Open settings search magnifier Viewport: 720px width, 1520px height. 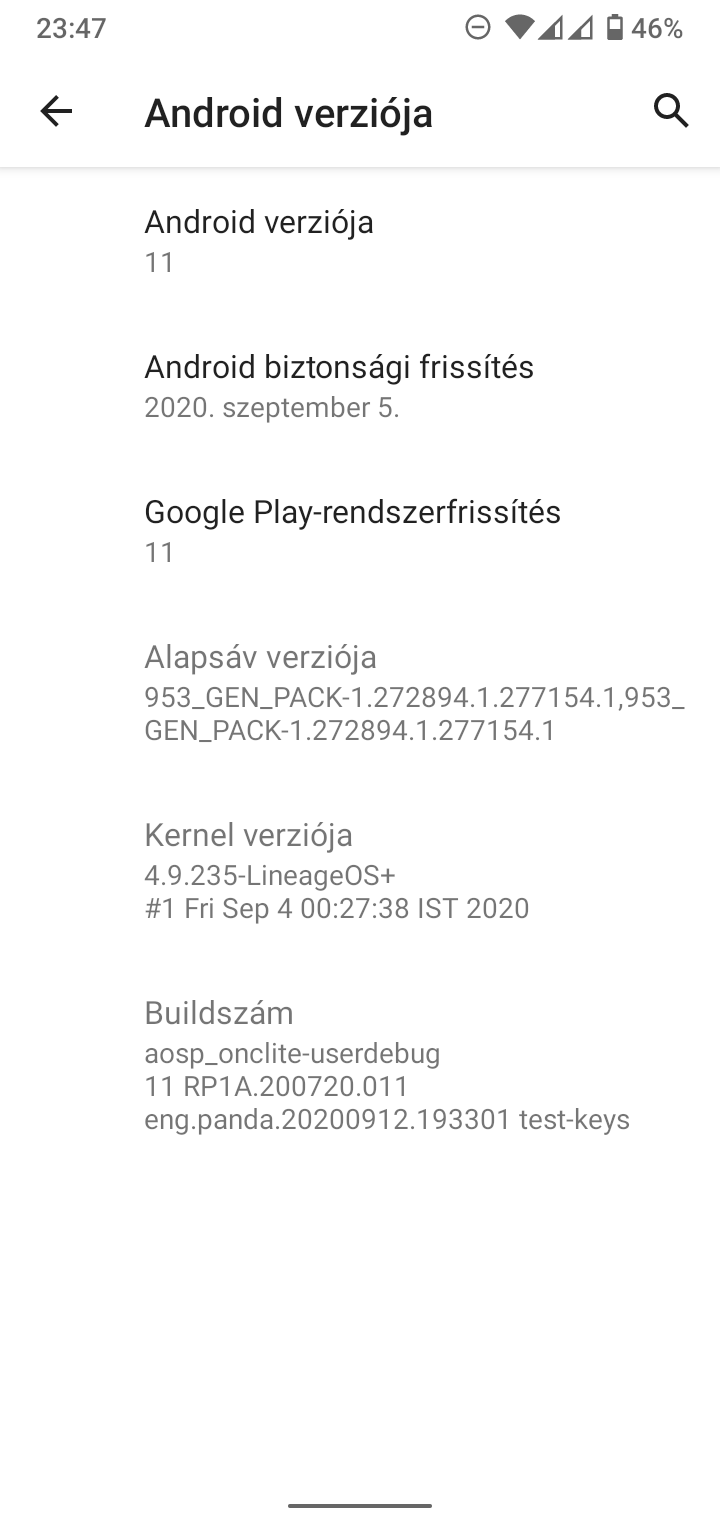coord(671,111)
